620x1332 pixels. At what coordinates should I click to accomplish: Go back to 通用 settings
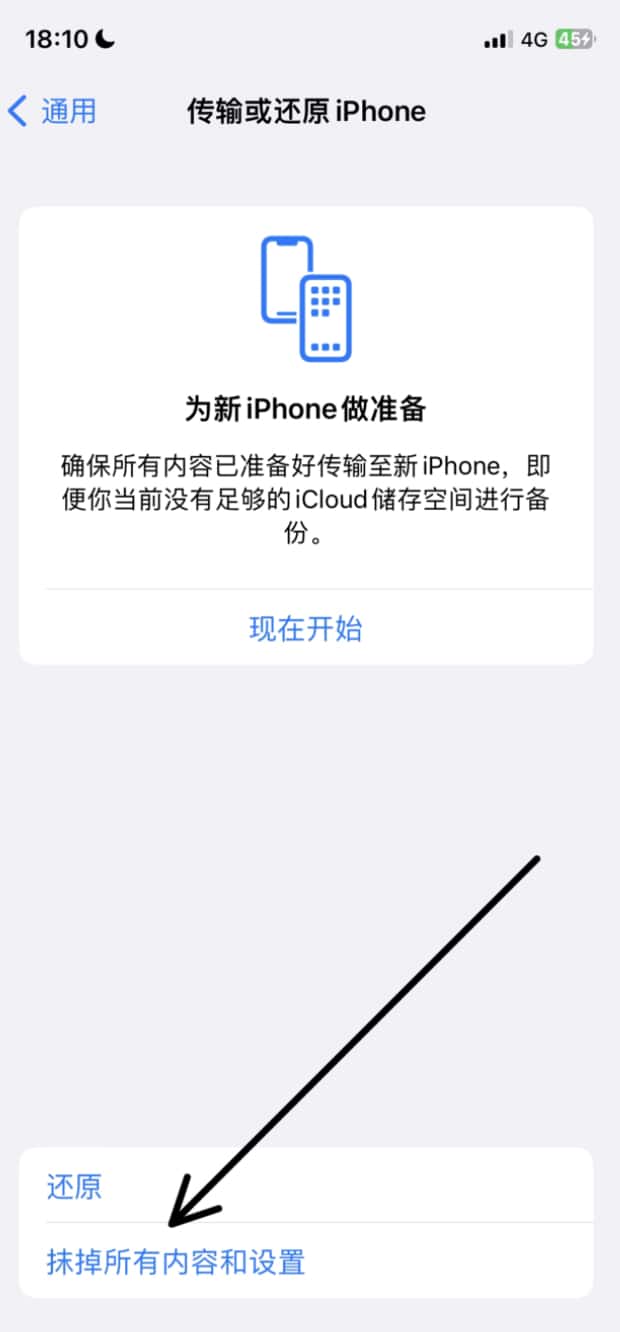pos(53,111)
